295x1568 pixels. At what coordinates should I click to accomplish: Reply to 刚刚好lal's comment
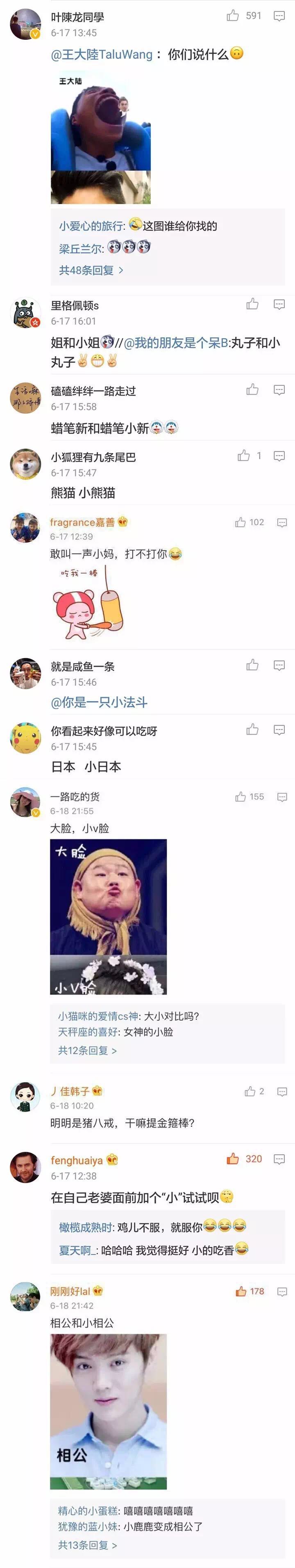281,1291
